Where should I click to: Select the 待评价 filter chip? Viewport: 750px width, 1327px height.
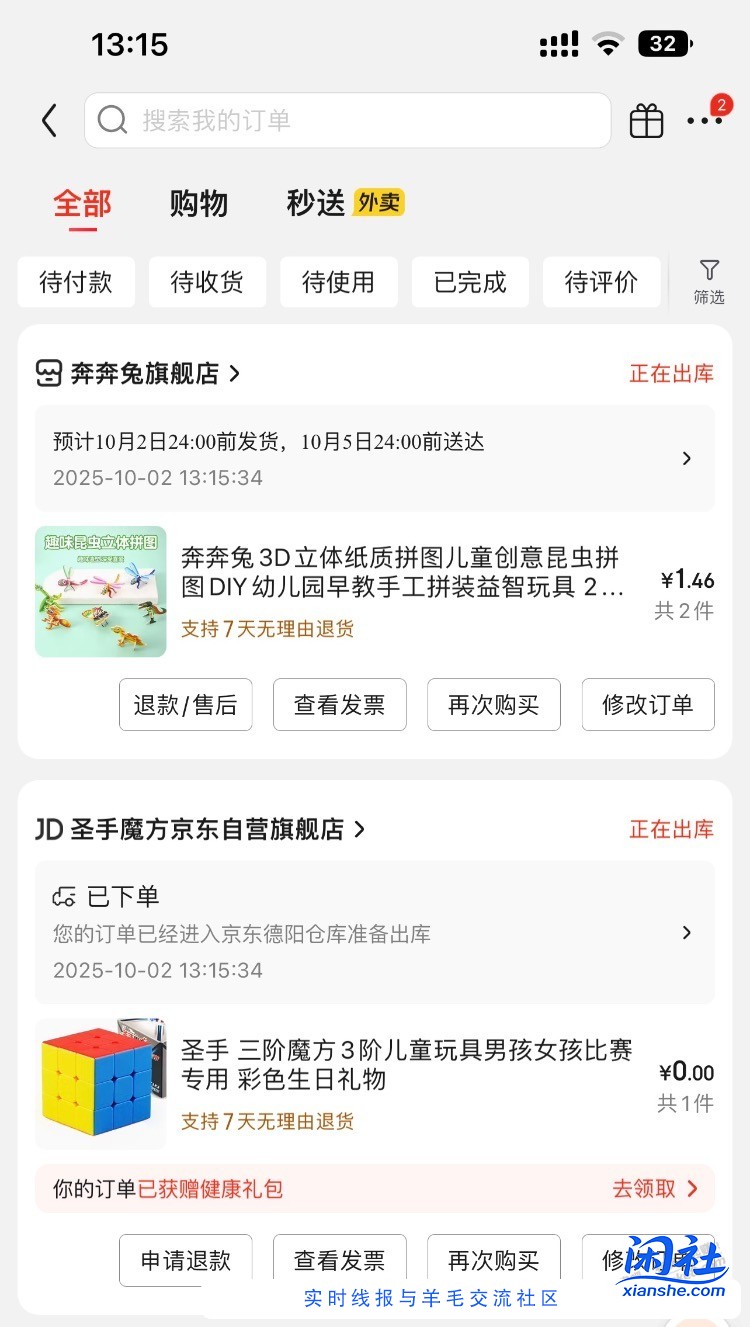coord(601,281)
